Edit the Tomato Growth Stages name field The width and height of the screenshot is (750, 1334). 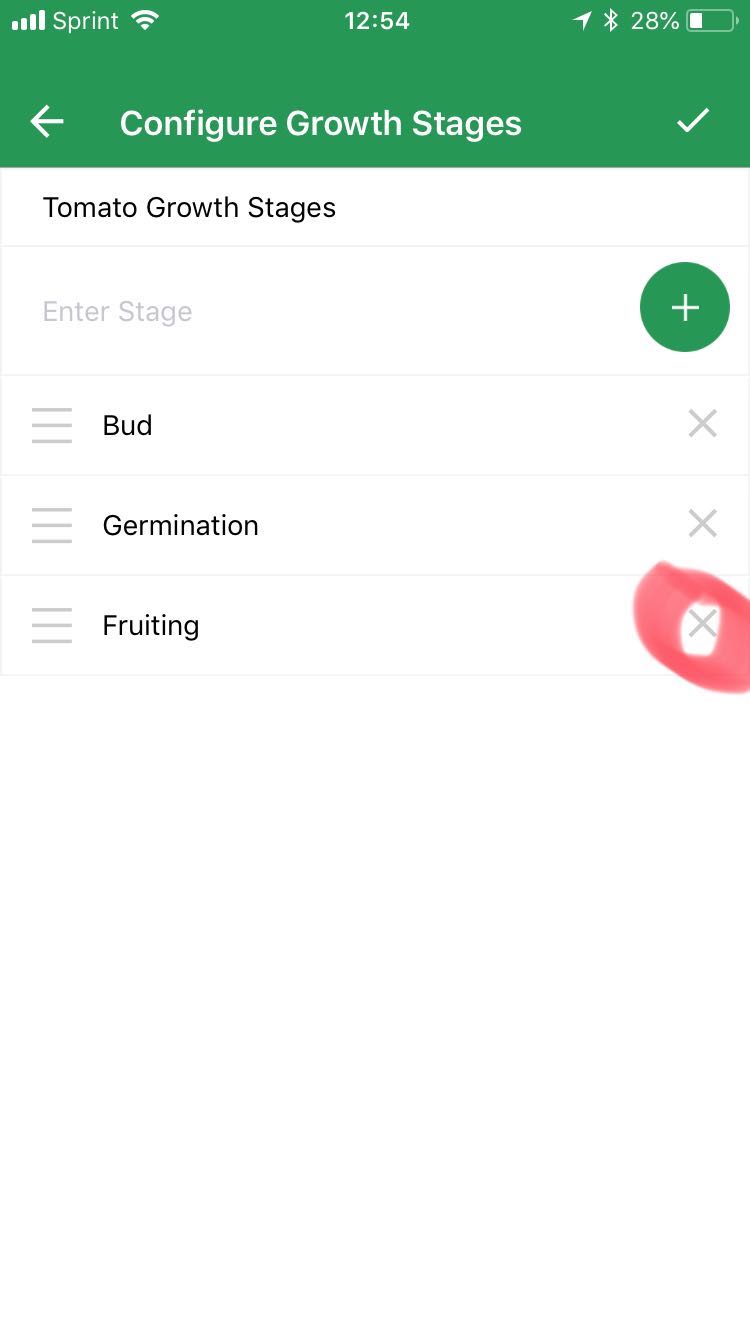[375, 208]
